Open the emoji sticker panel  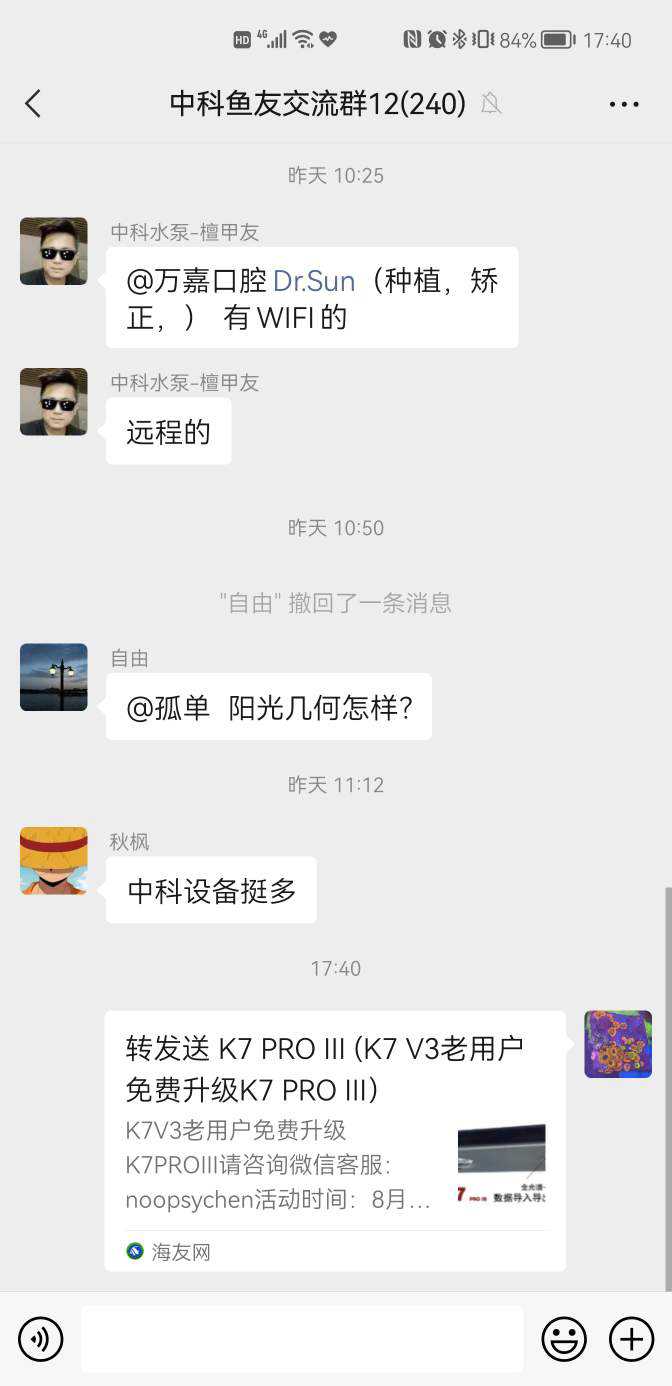(x=564, y=1339)
